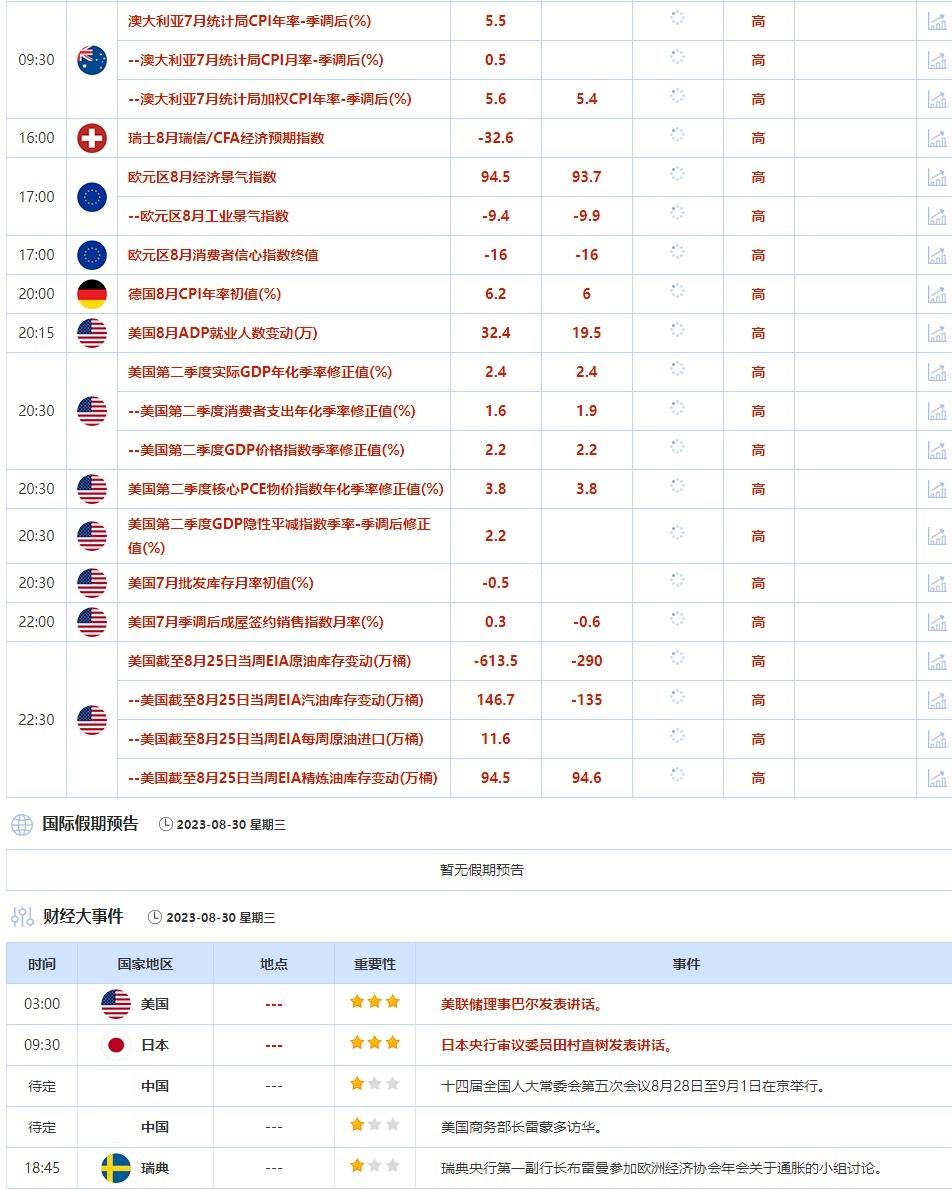View chart for Australia July CPI annual rate
This screenshot has width=952, height=1189.
[x=937, y=21]
